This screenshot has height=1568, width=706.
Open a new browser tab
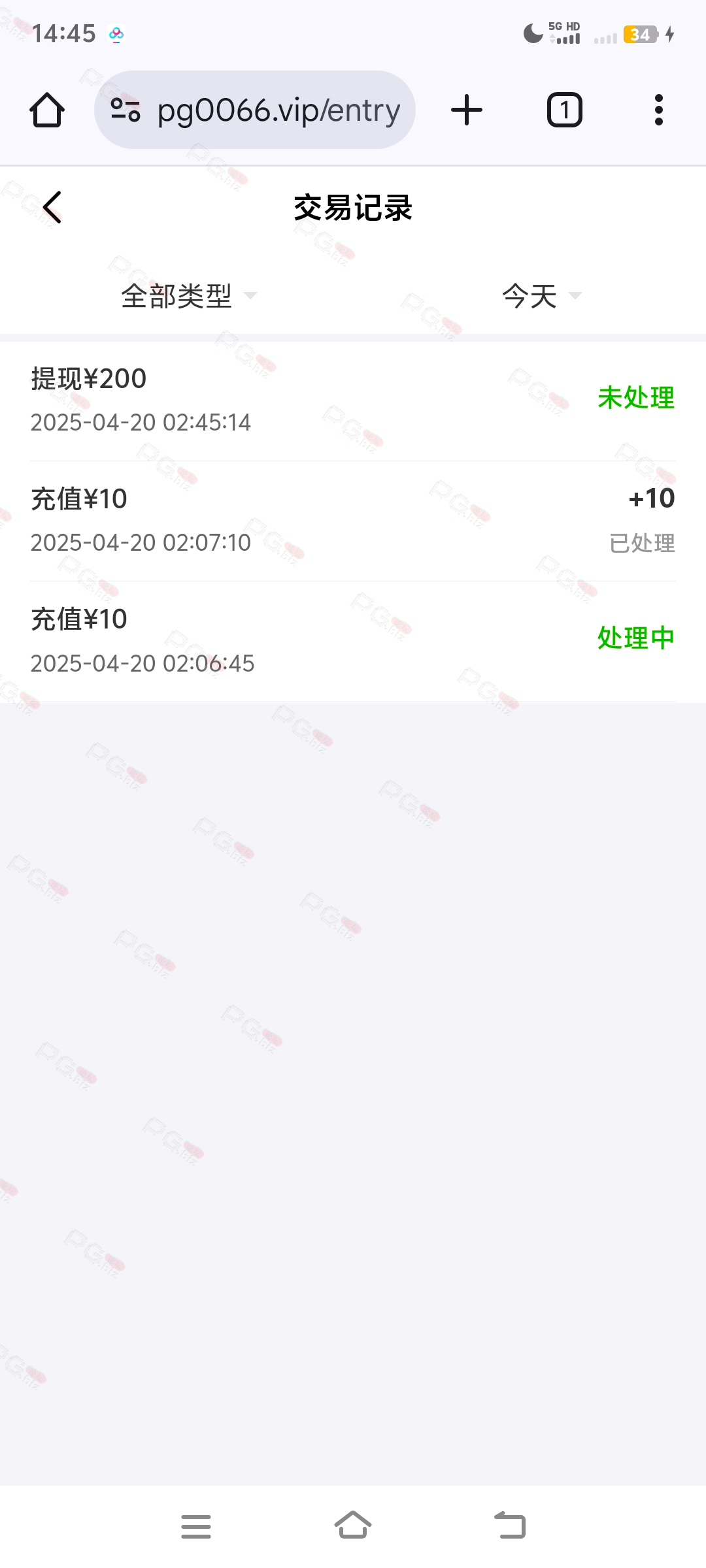[467, 110]
